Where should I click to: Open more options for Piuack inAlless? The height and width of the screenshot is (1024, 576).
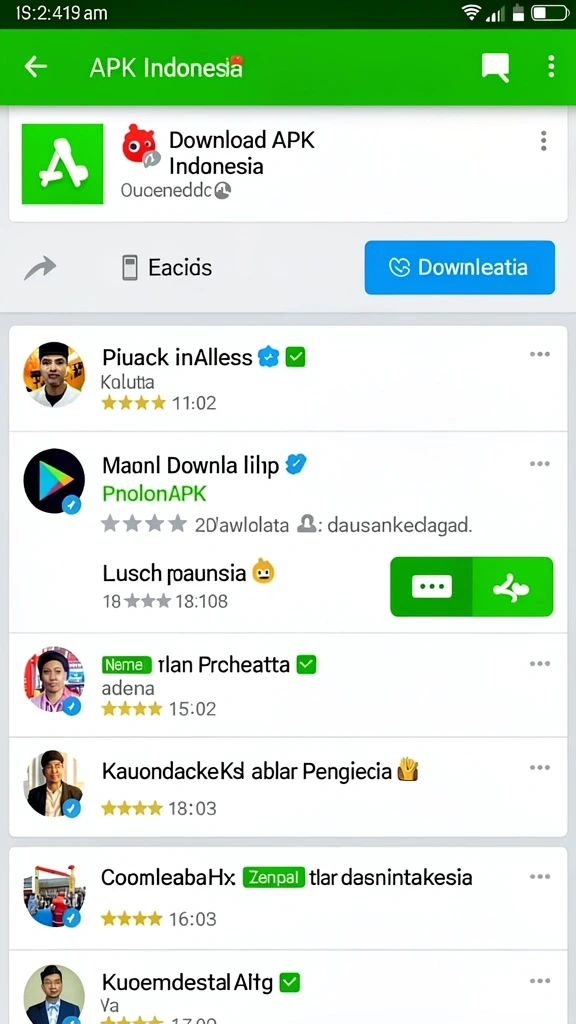pyautogui.click(x=540, y=354)
